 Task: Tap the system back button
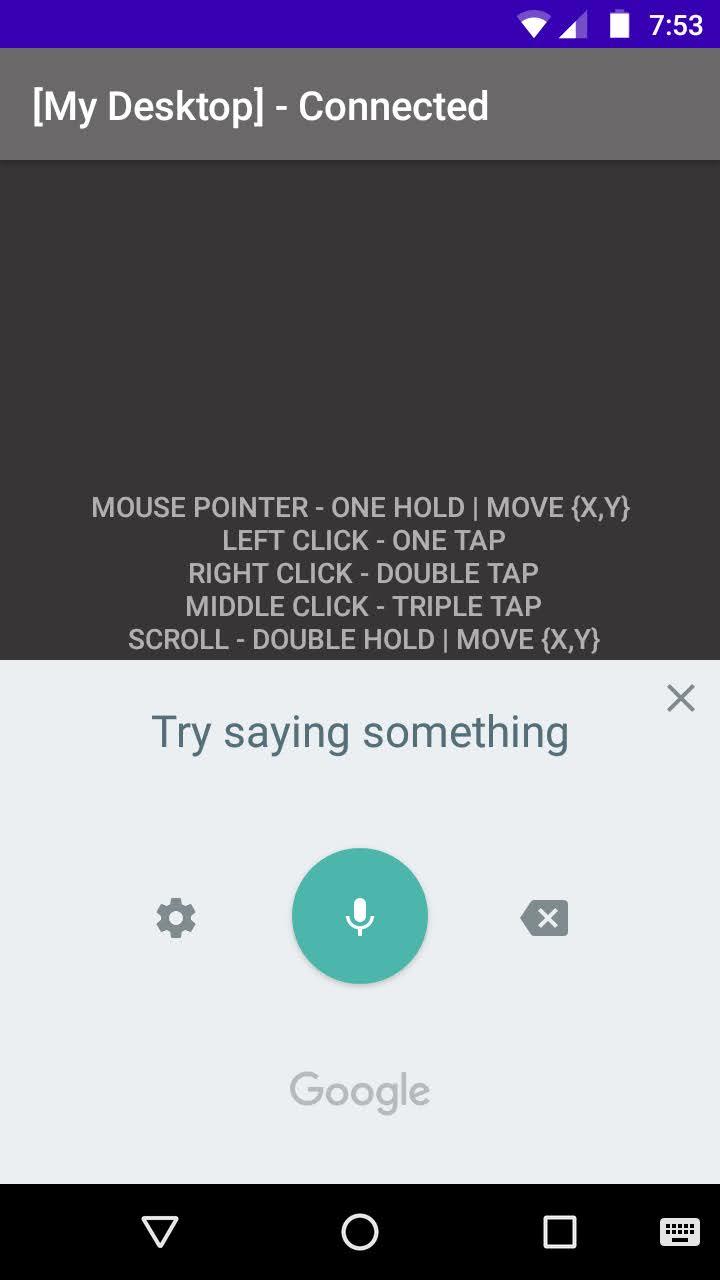(x=160, y=1232)
